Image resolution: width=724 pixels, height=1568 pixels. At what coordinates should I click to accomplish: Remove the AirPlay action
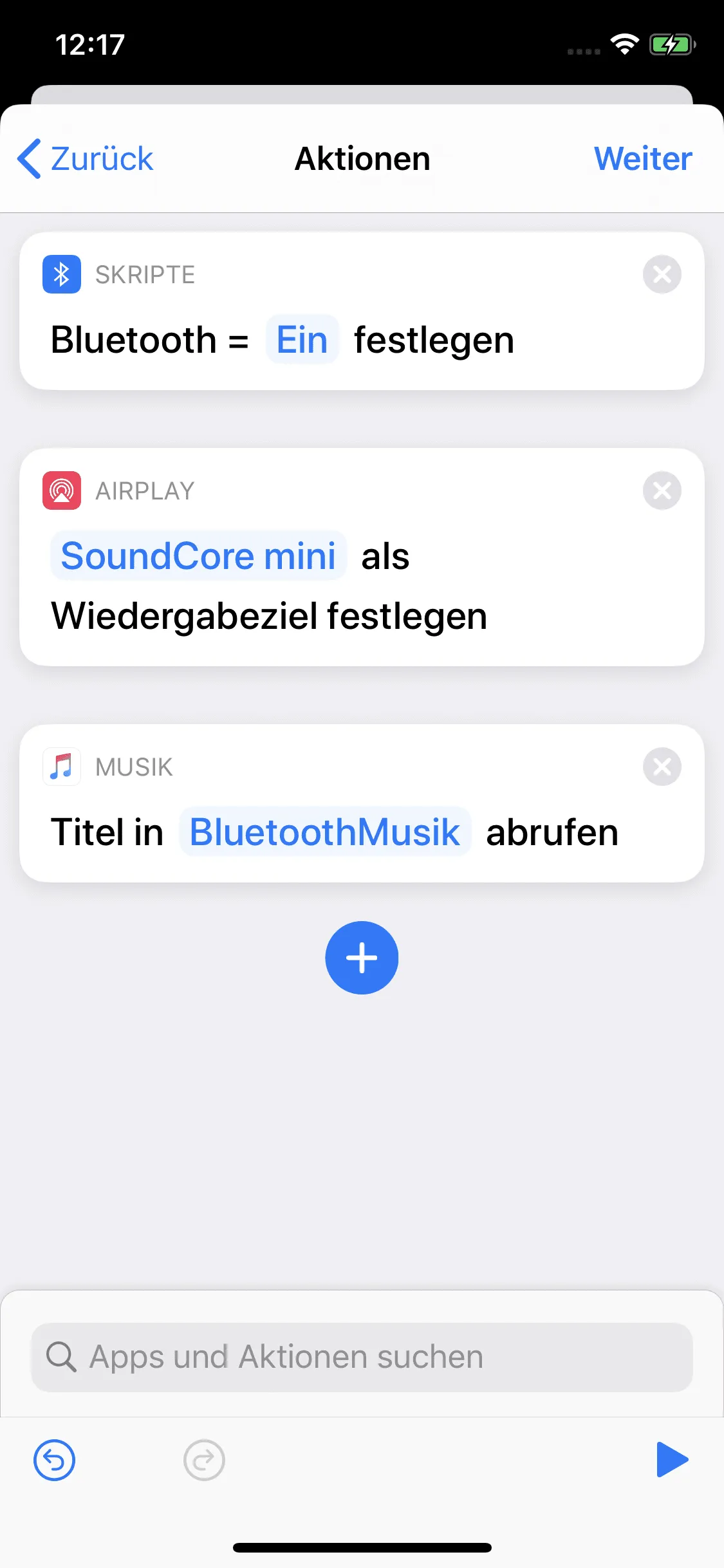662,490
